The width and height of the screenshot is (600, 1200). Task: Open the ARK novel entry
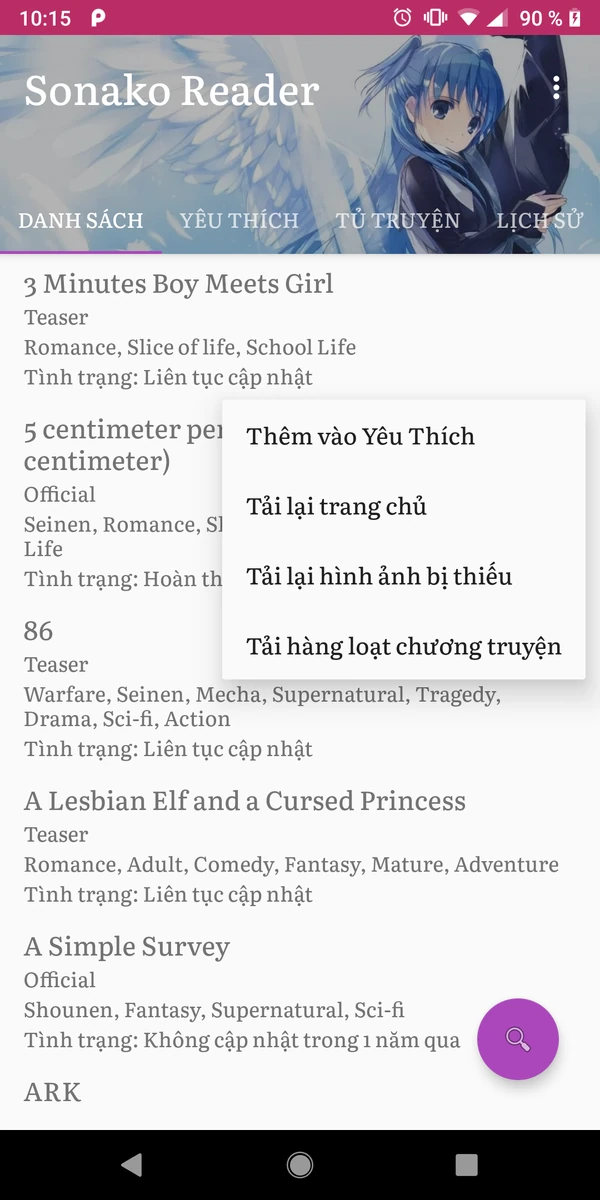pos(53,1092)
